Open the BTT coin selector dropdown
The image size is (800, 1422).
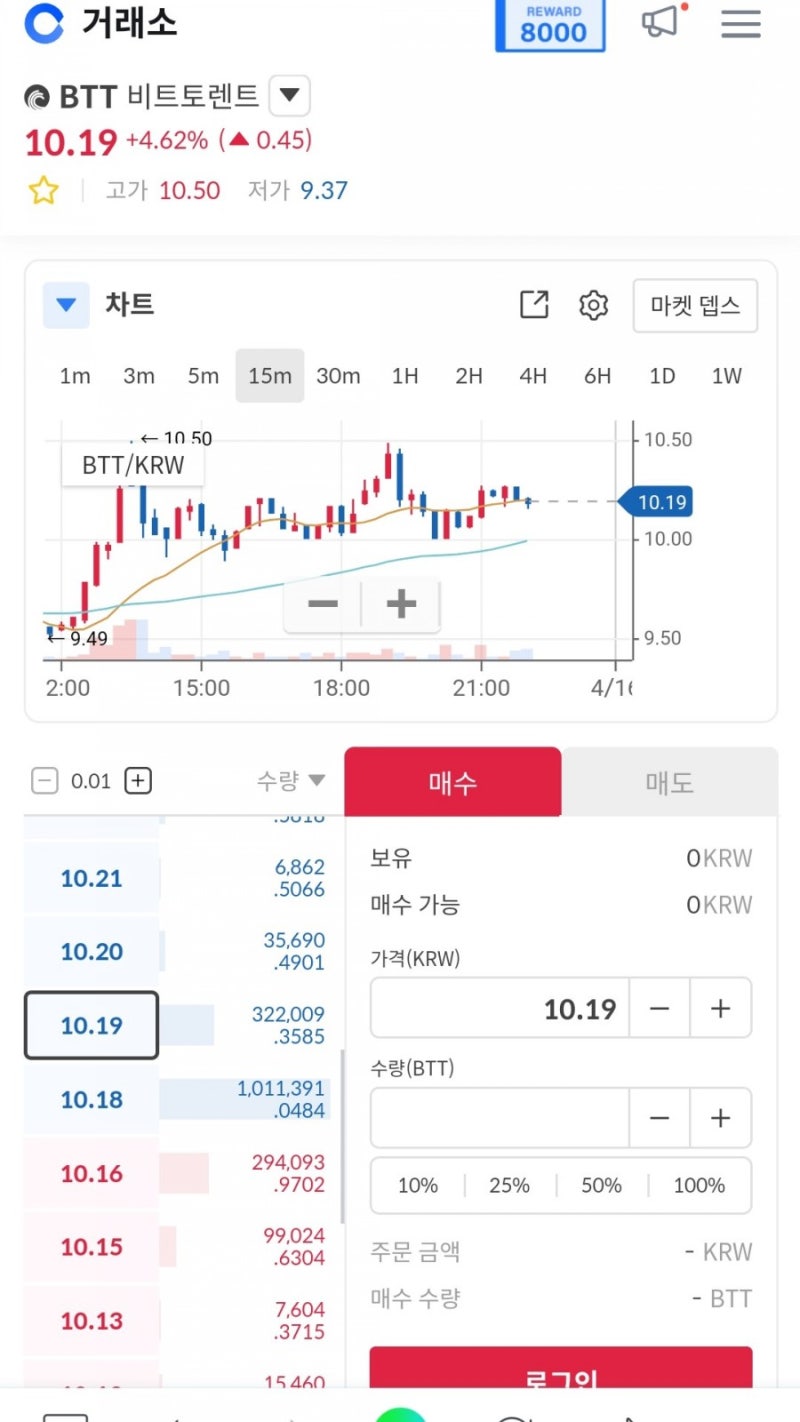[x=289, y=96]
